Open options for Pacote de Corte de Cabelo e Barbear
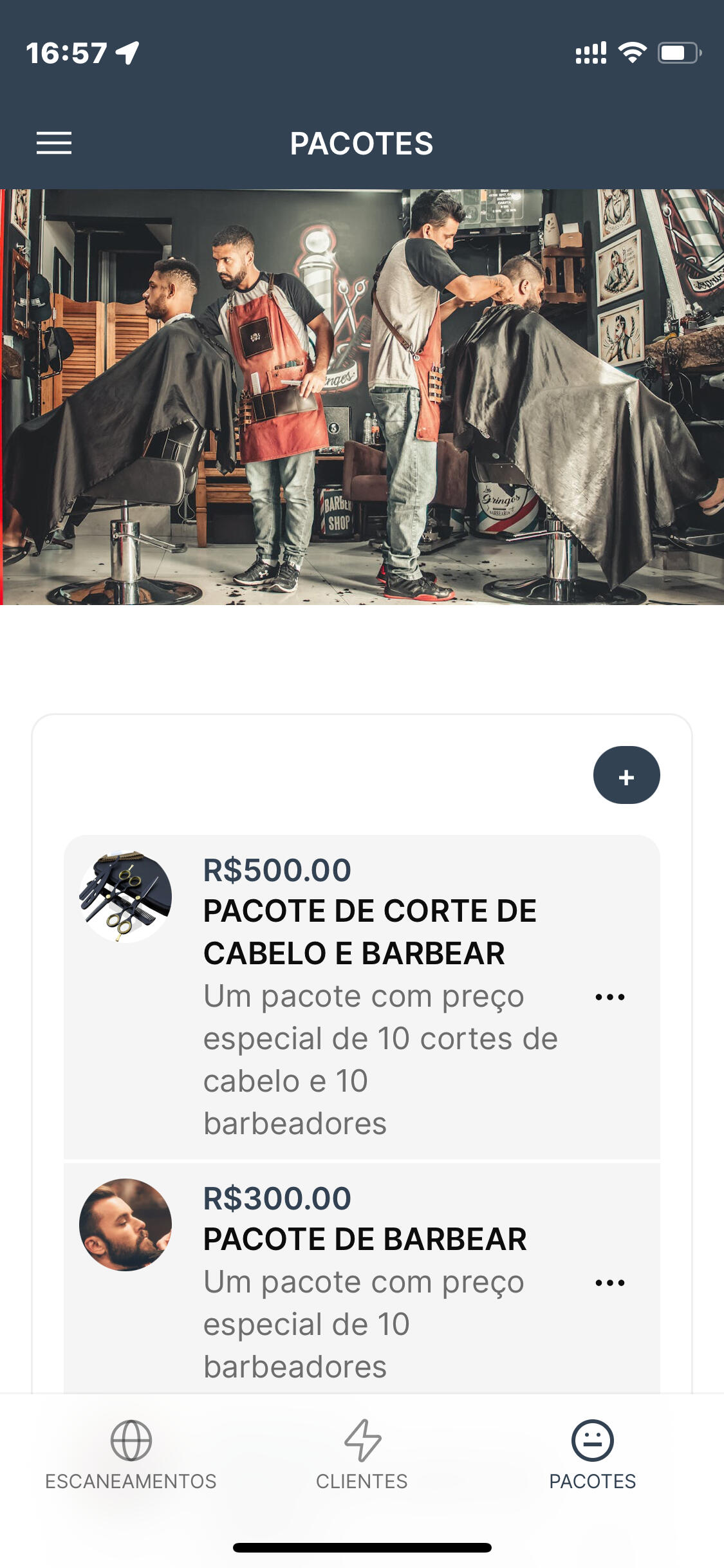 click(x=609, y=997)
